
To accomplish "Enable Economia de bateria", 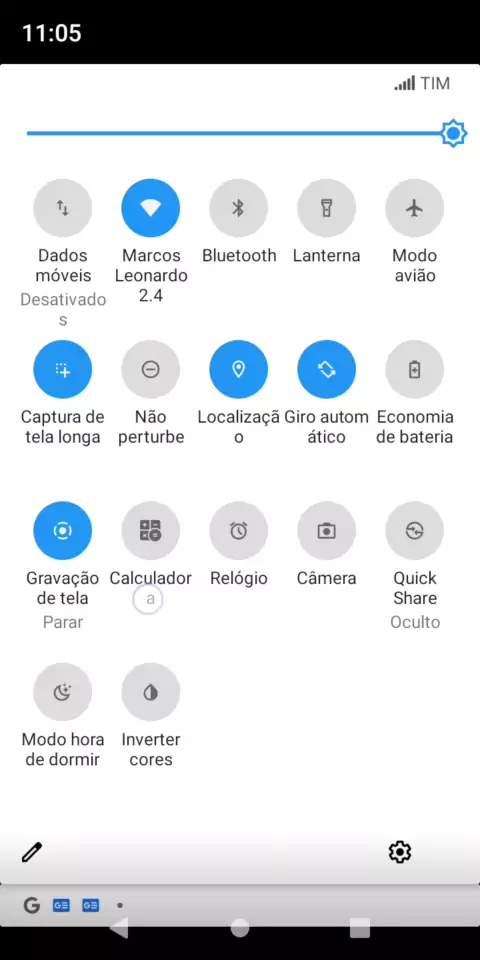I will (414, 370).
